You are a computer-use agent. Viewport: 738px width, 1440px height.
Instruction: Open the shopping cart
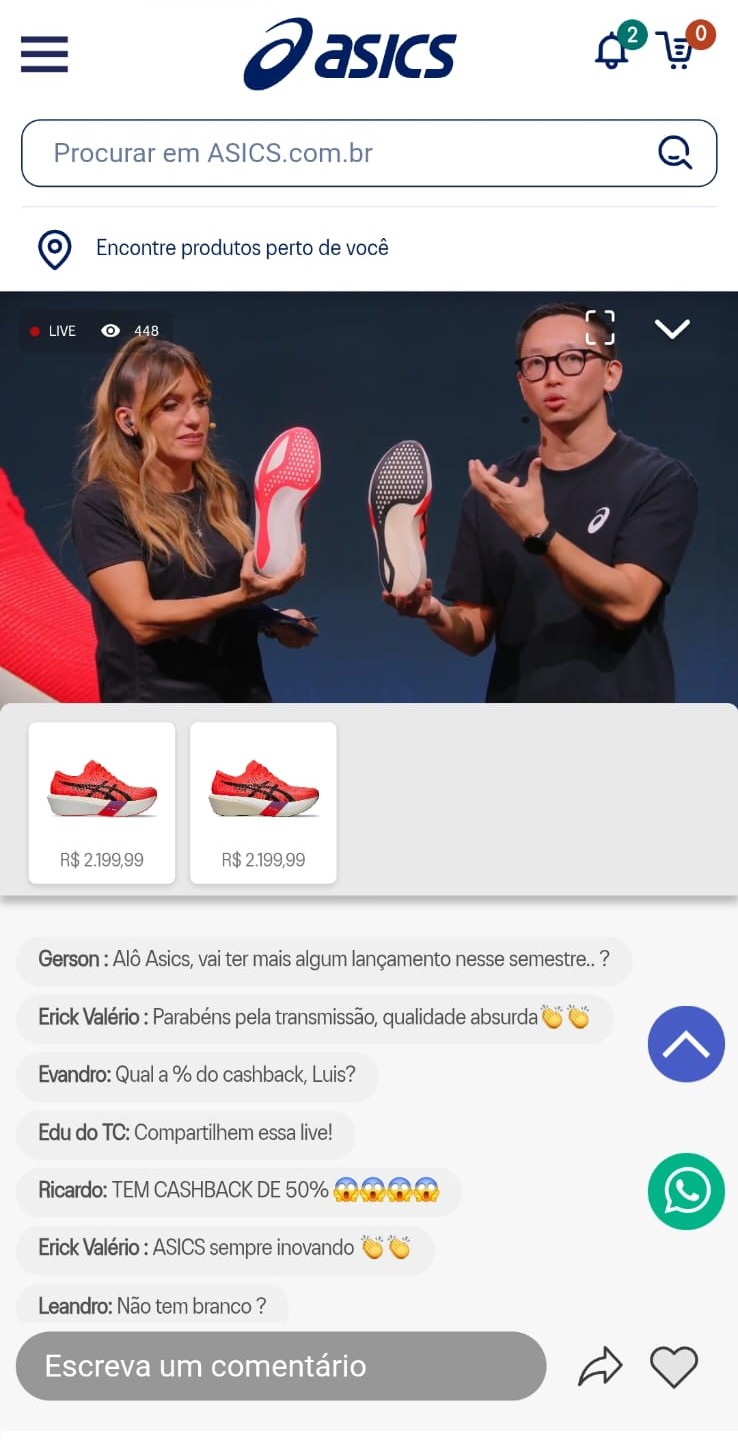point(677,50)
